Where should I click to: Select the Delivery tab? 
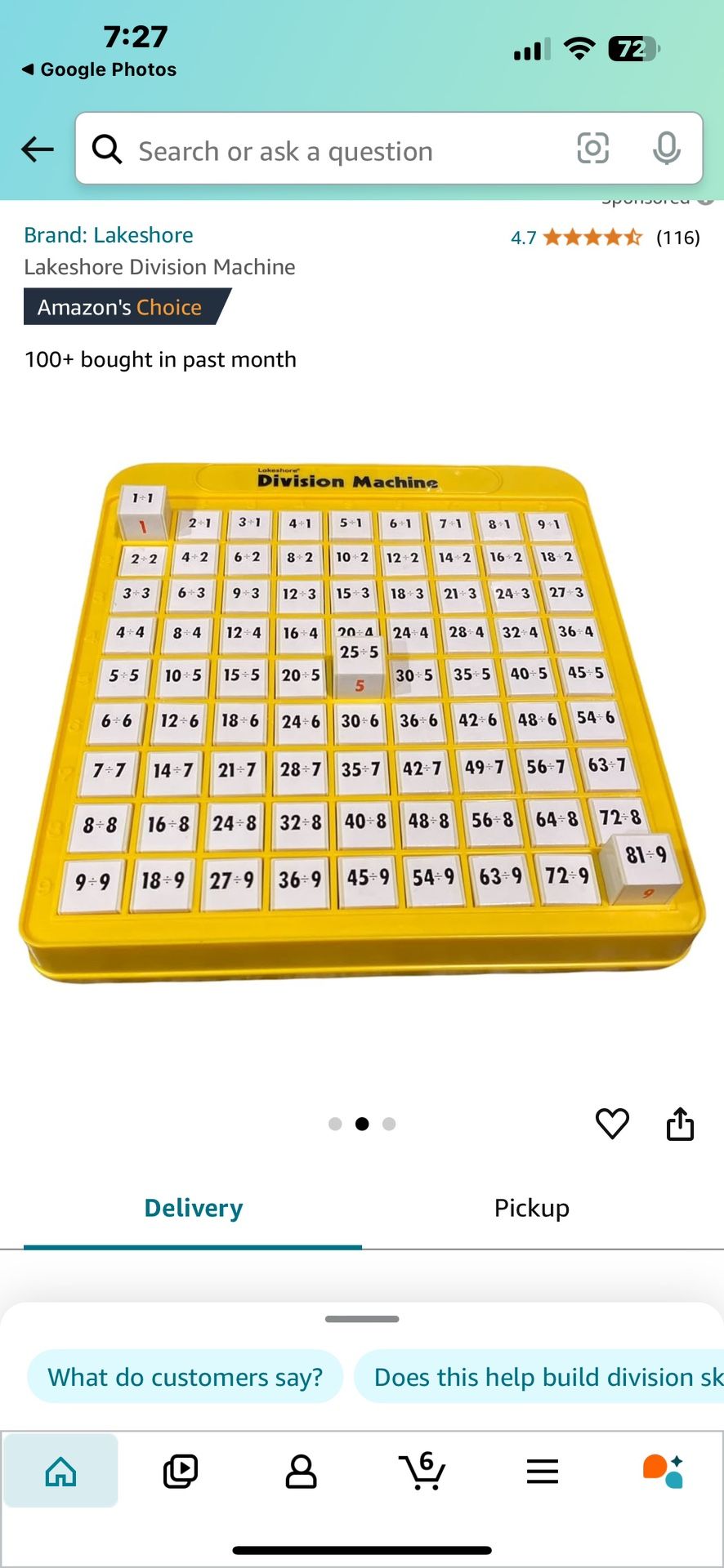point(192,1208)
